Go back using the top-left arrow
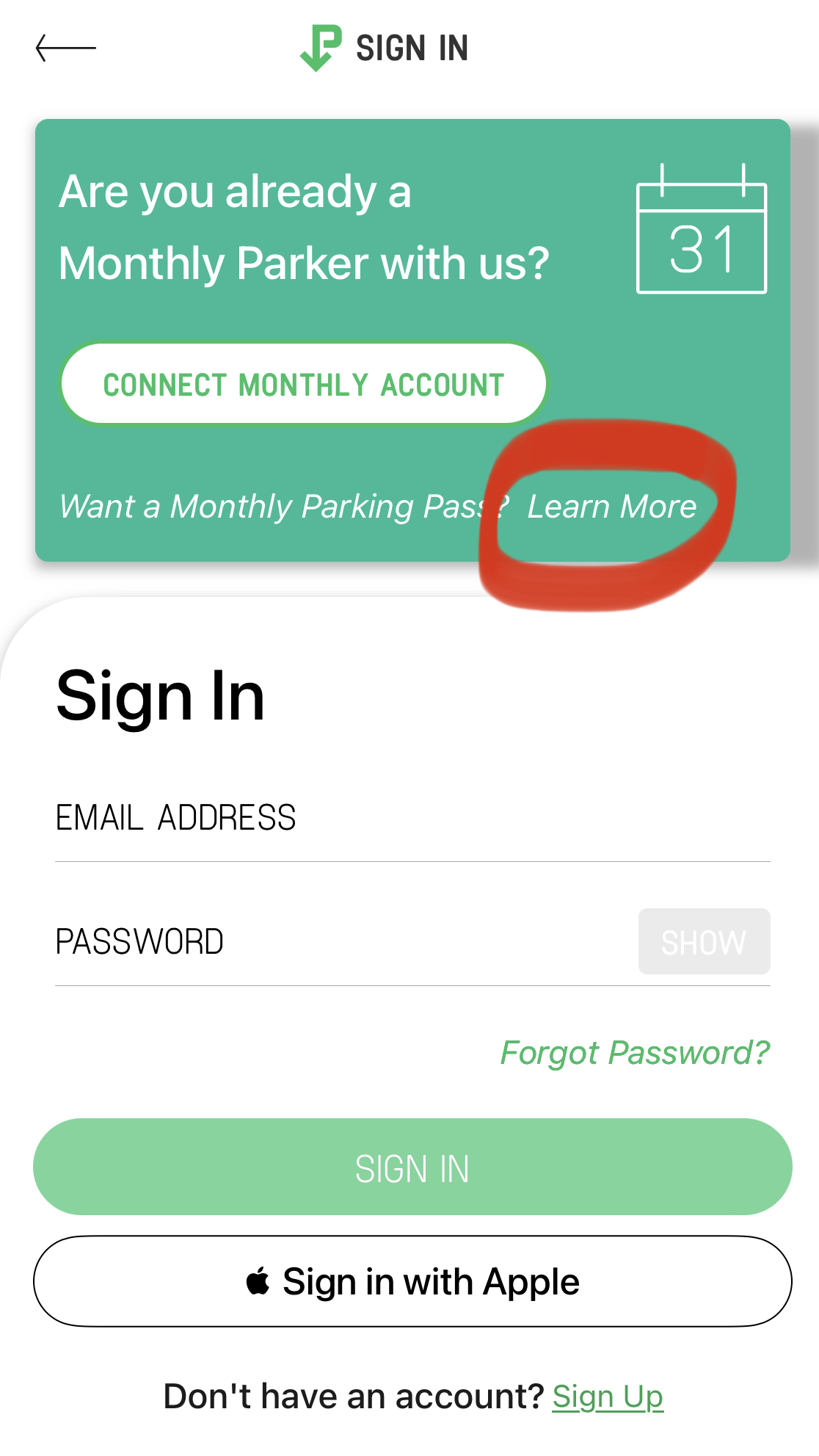819x1456 pixels. click(65, 48)
